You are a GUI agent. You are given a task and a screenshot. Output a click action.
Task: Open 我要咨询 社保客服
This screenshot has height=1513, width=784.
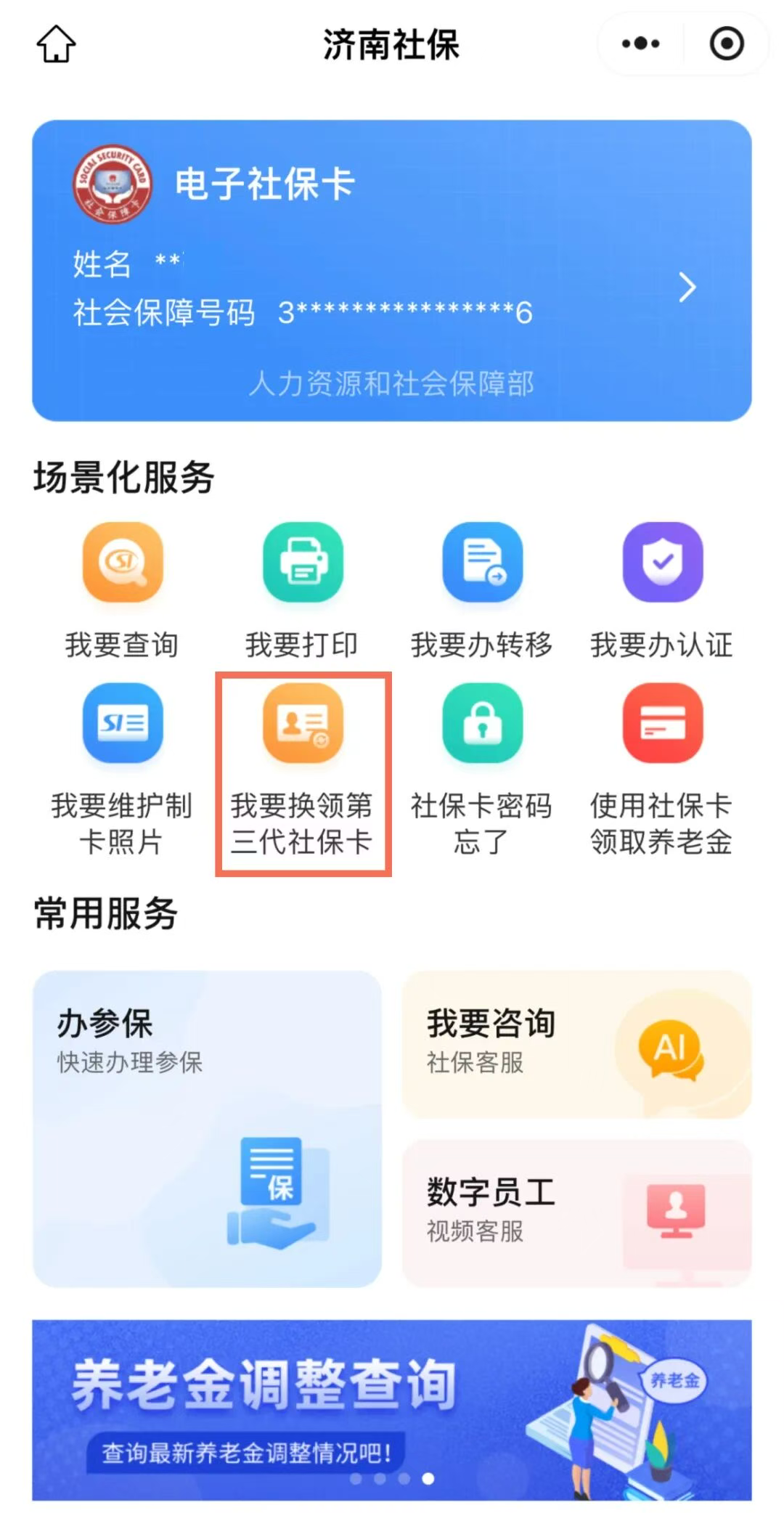click(577, 1044)
